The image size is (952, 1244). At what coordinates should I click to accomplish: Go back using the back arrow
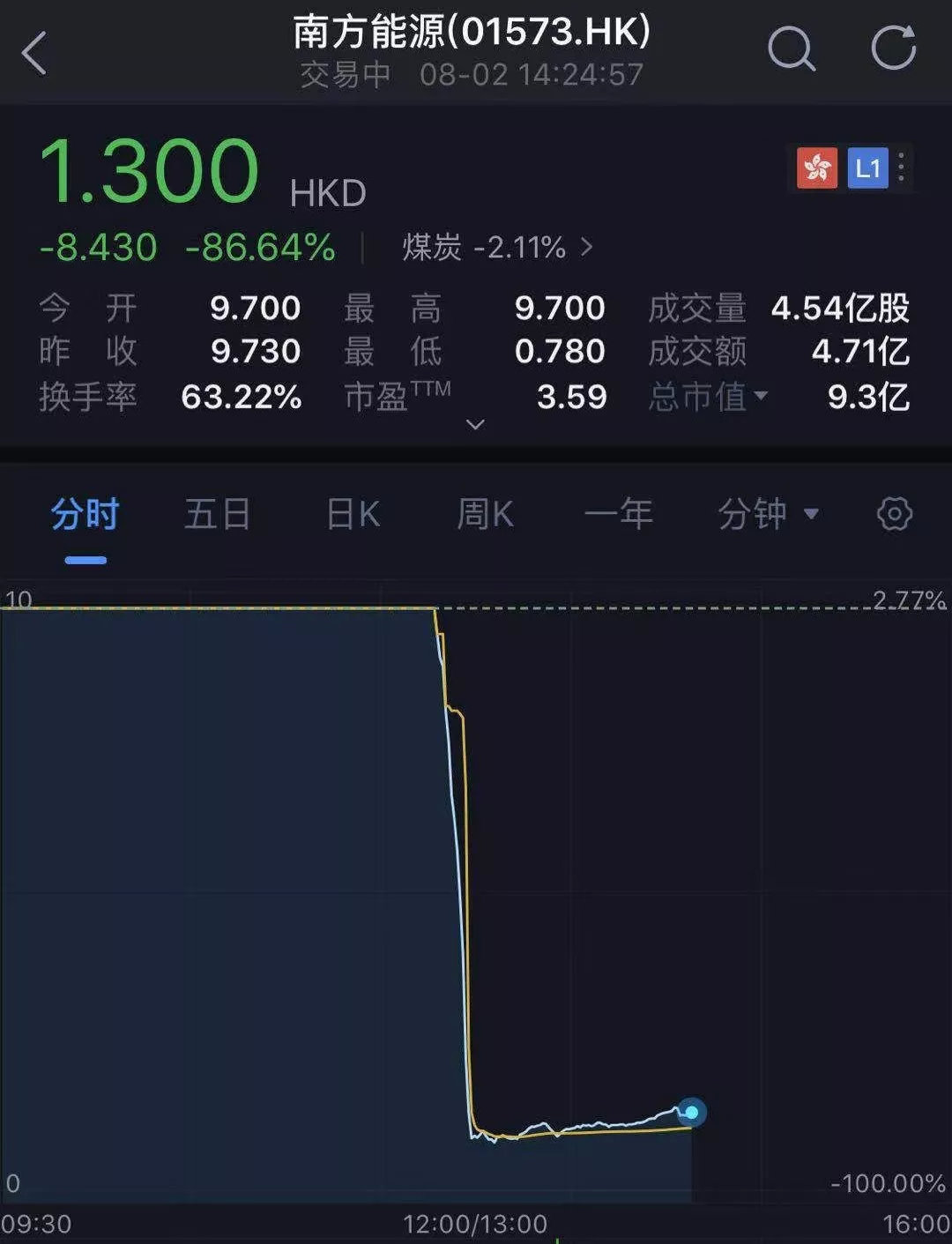coord(33,53)
